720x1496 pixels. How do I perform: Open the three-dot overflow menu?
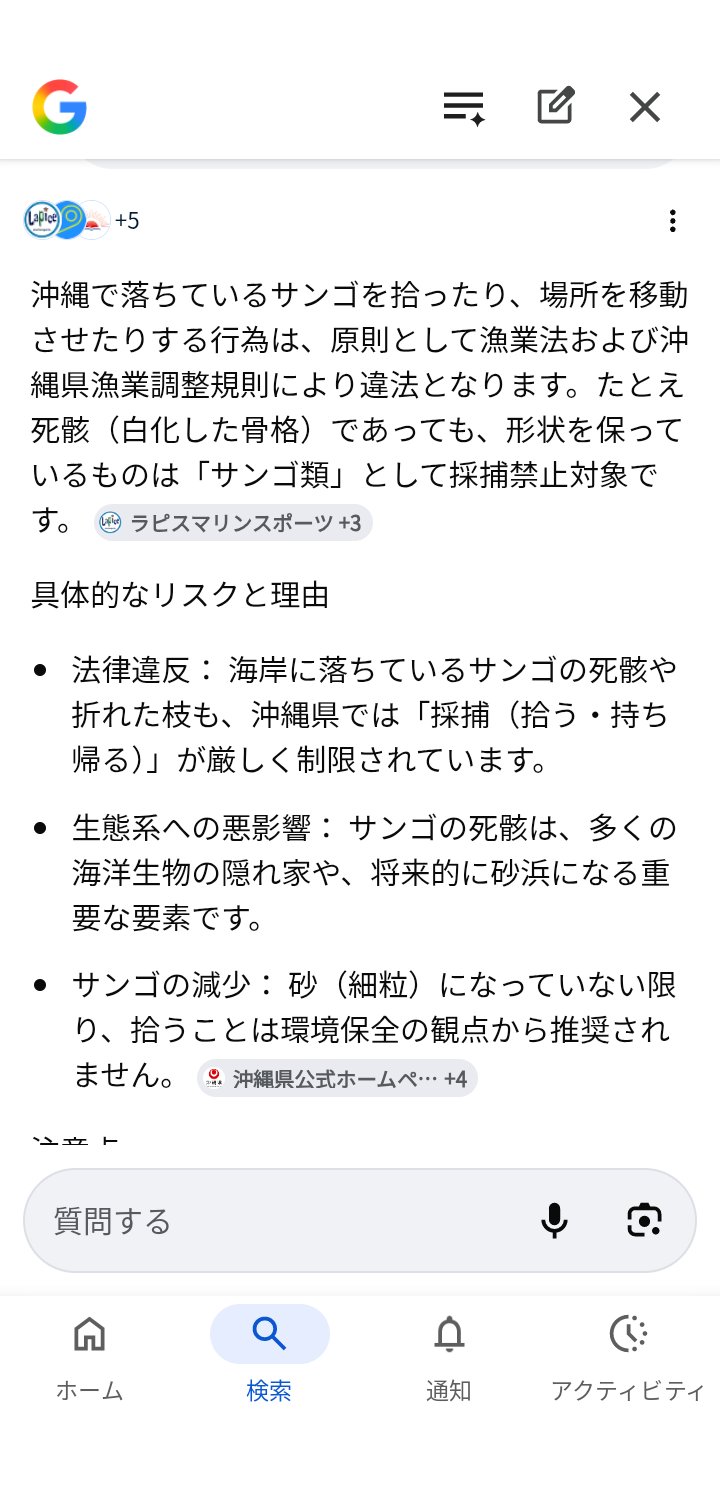673,220
